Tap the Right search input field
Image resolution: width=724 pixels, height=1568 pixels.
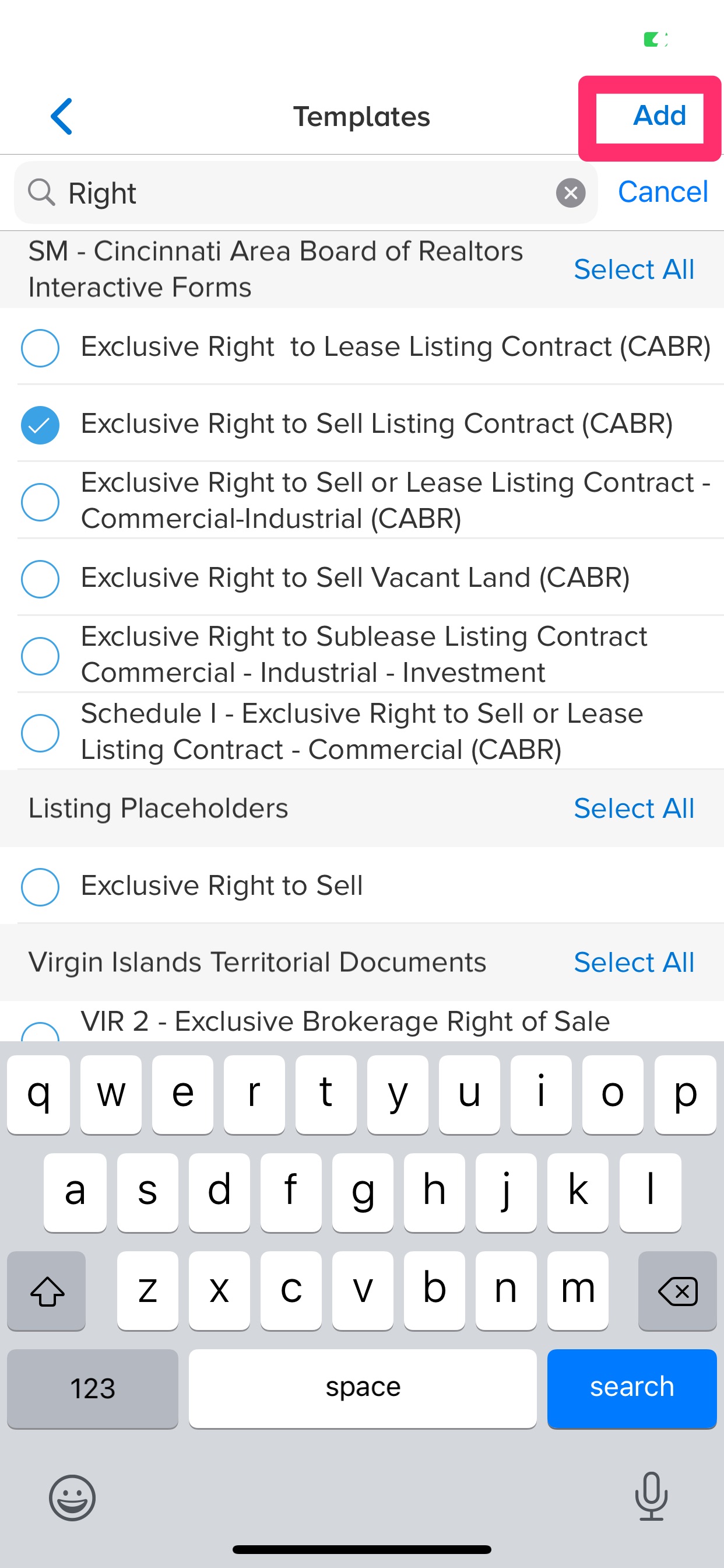[x=243, y=193]
